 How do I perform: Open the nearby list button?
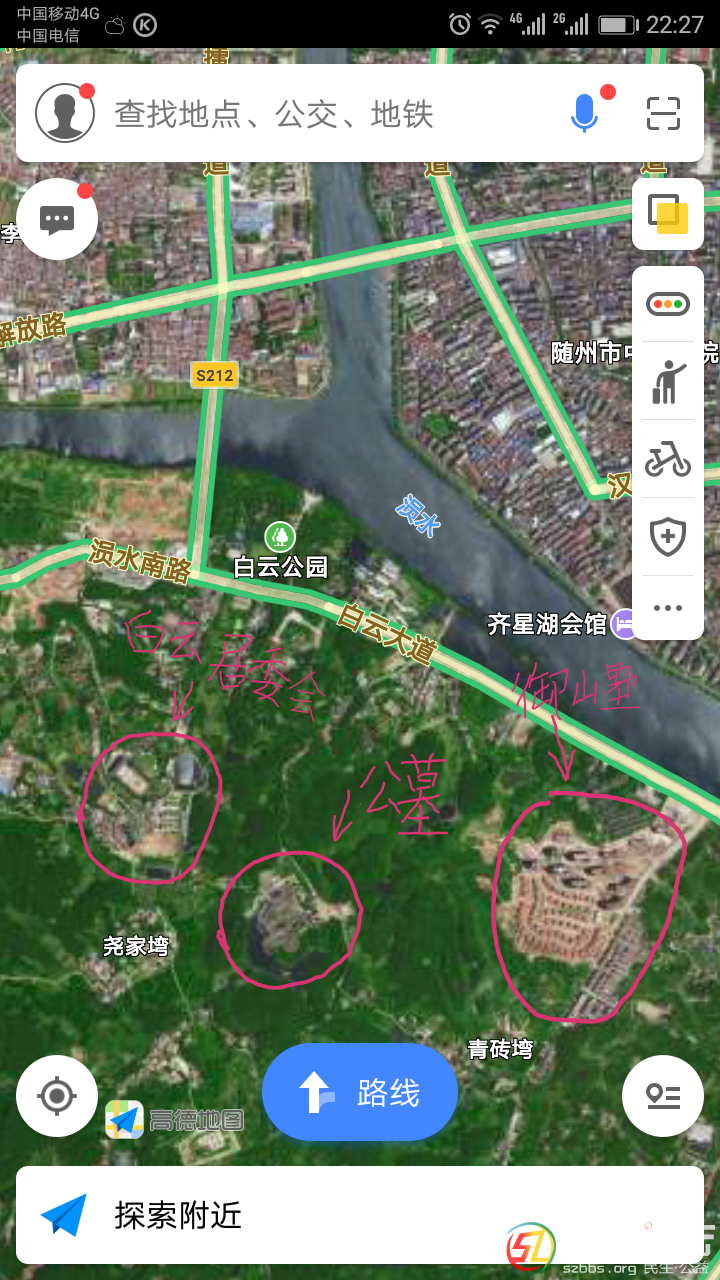click(663, 1096)
